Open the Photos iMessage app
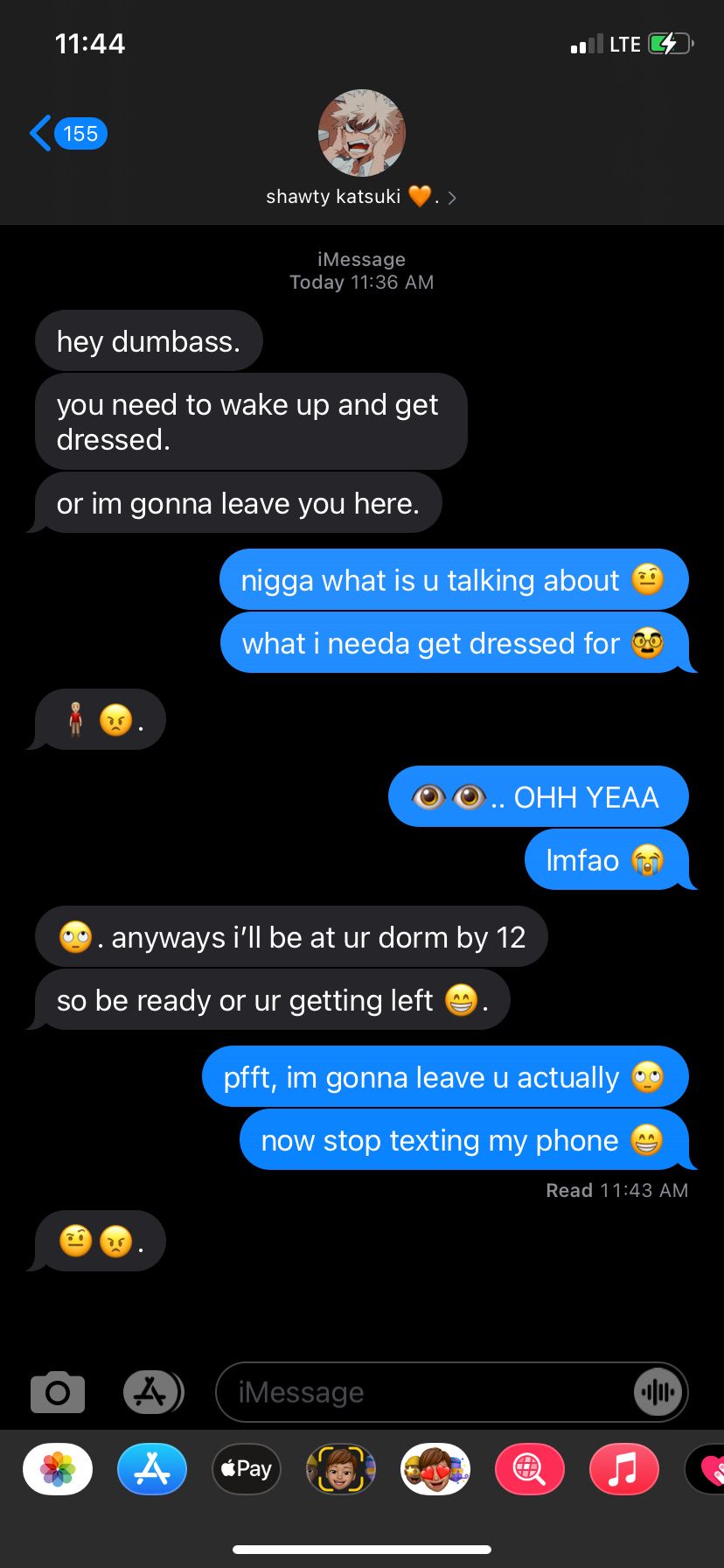This screenshot has height=1568, width=724. pos(58,1469)
